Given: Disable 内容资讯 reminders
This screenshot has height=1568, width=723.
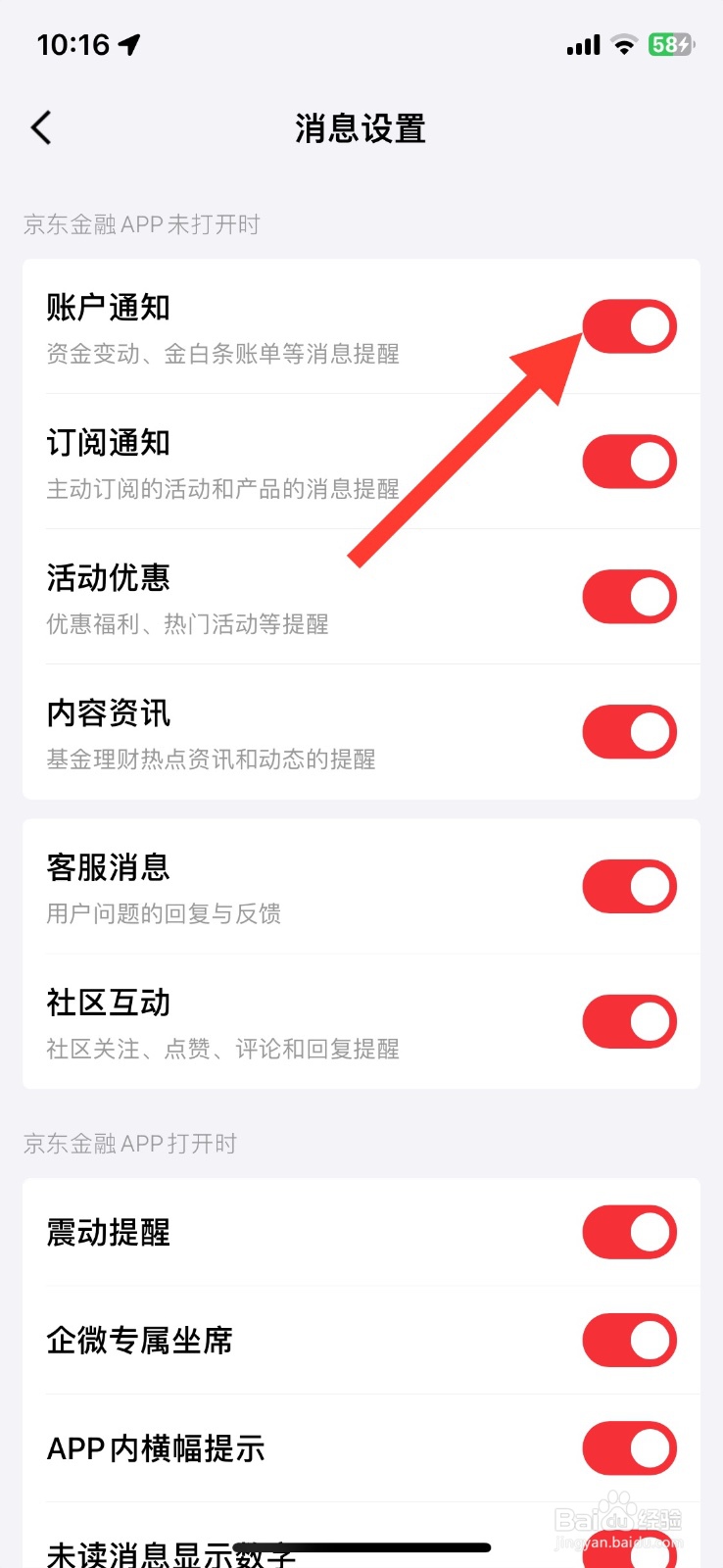Looking at the screenshot, I should coord(628,731).
